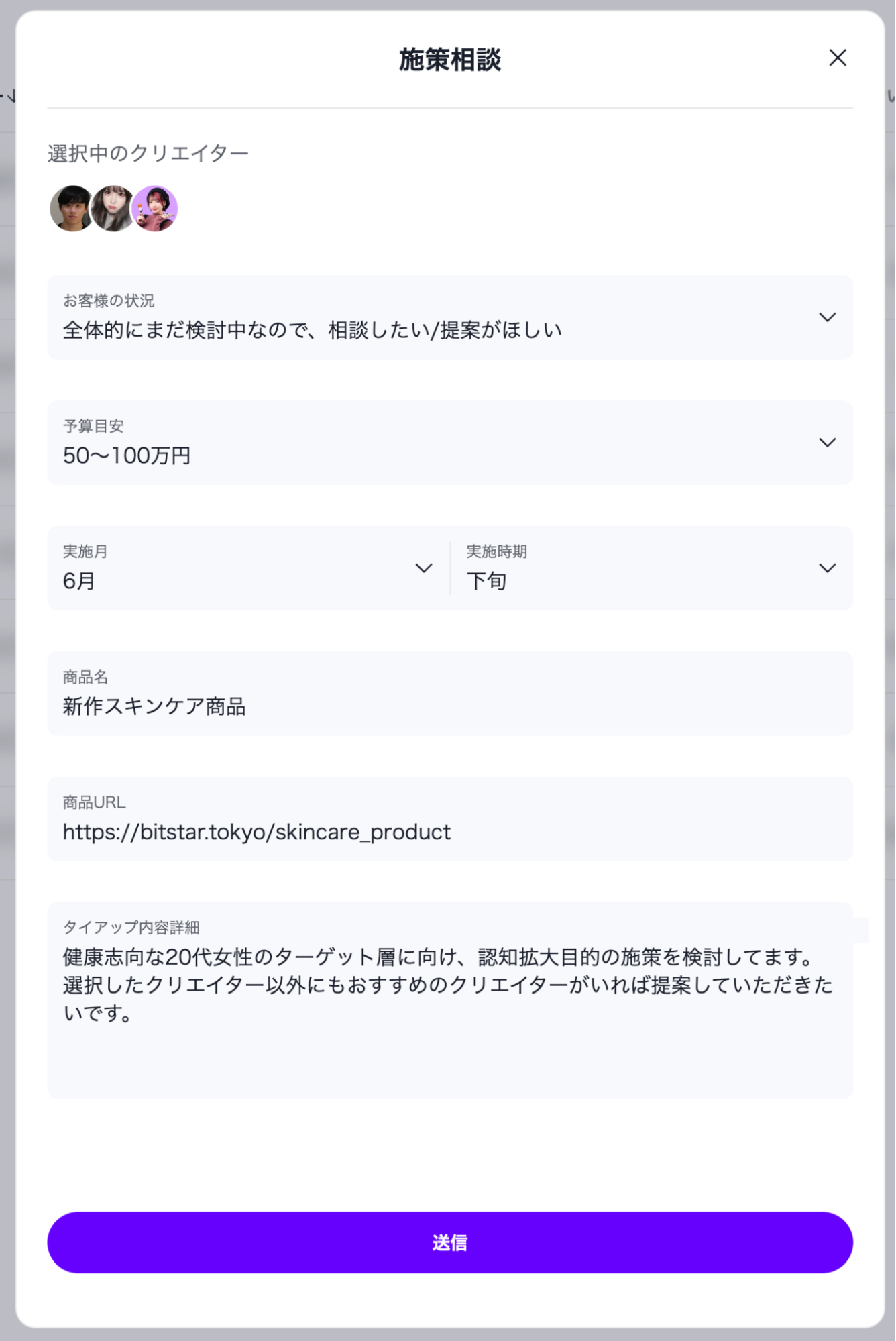Open the 実施時期 dropdown
This screenshot has height=1341, width=896.
point(651,568)
